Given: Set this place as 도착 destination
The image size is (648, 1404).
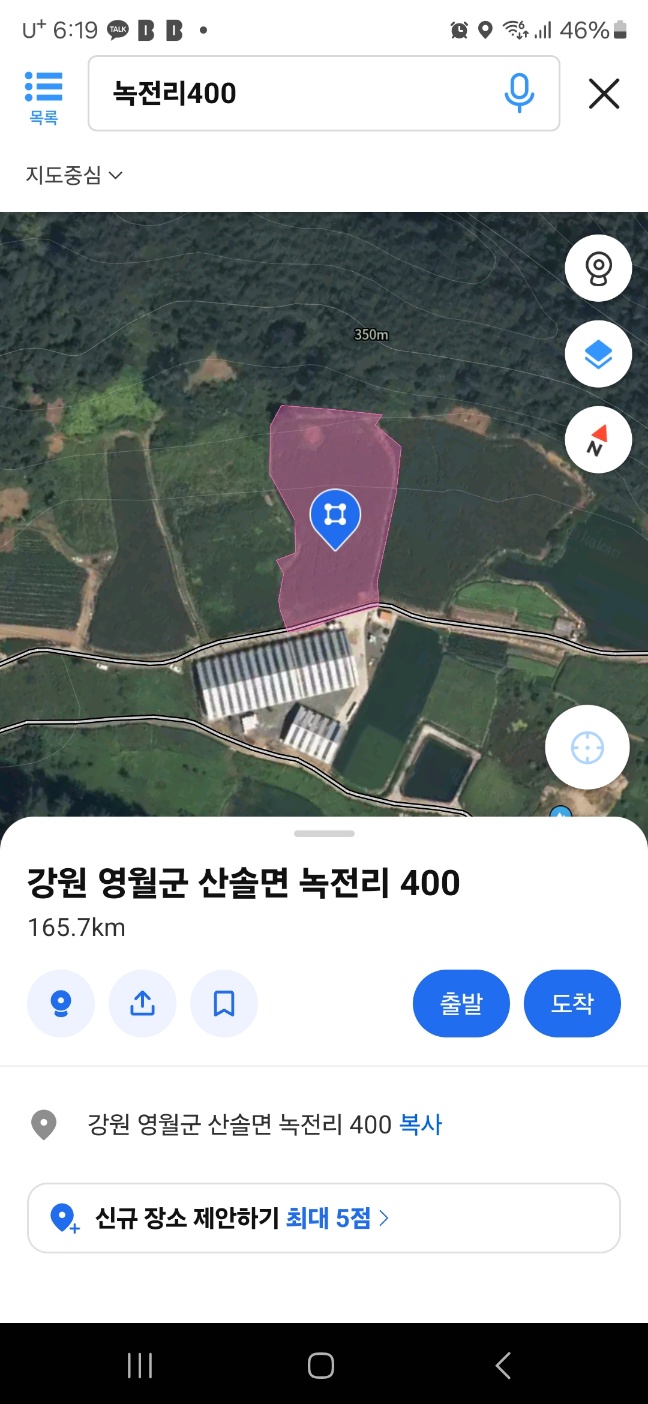Looking at the screenshot, I should pos(572,1003).
